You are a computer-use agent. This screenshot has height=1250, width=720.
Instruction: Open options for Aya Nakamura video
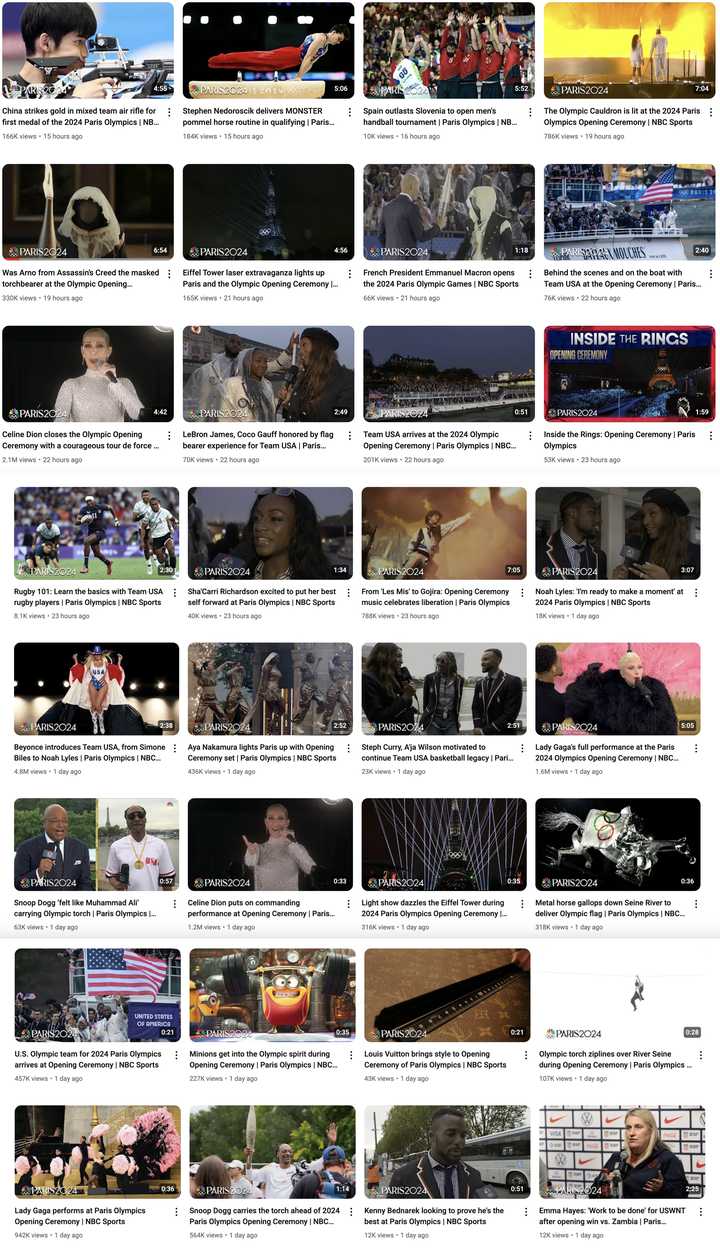tap(347, 748)
